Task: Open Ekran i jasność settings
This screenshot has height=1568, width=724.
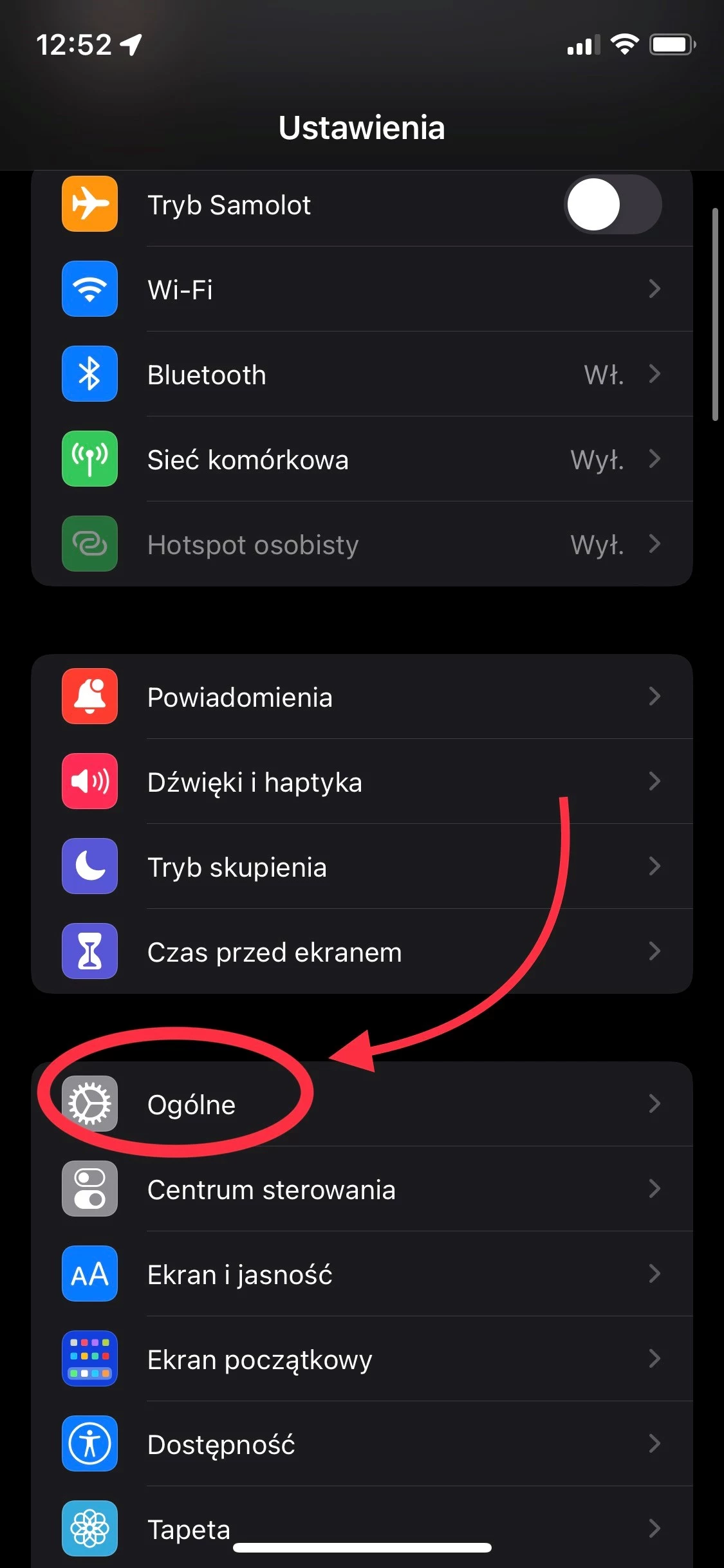Action: (362, 1274)
